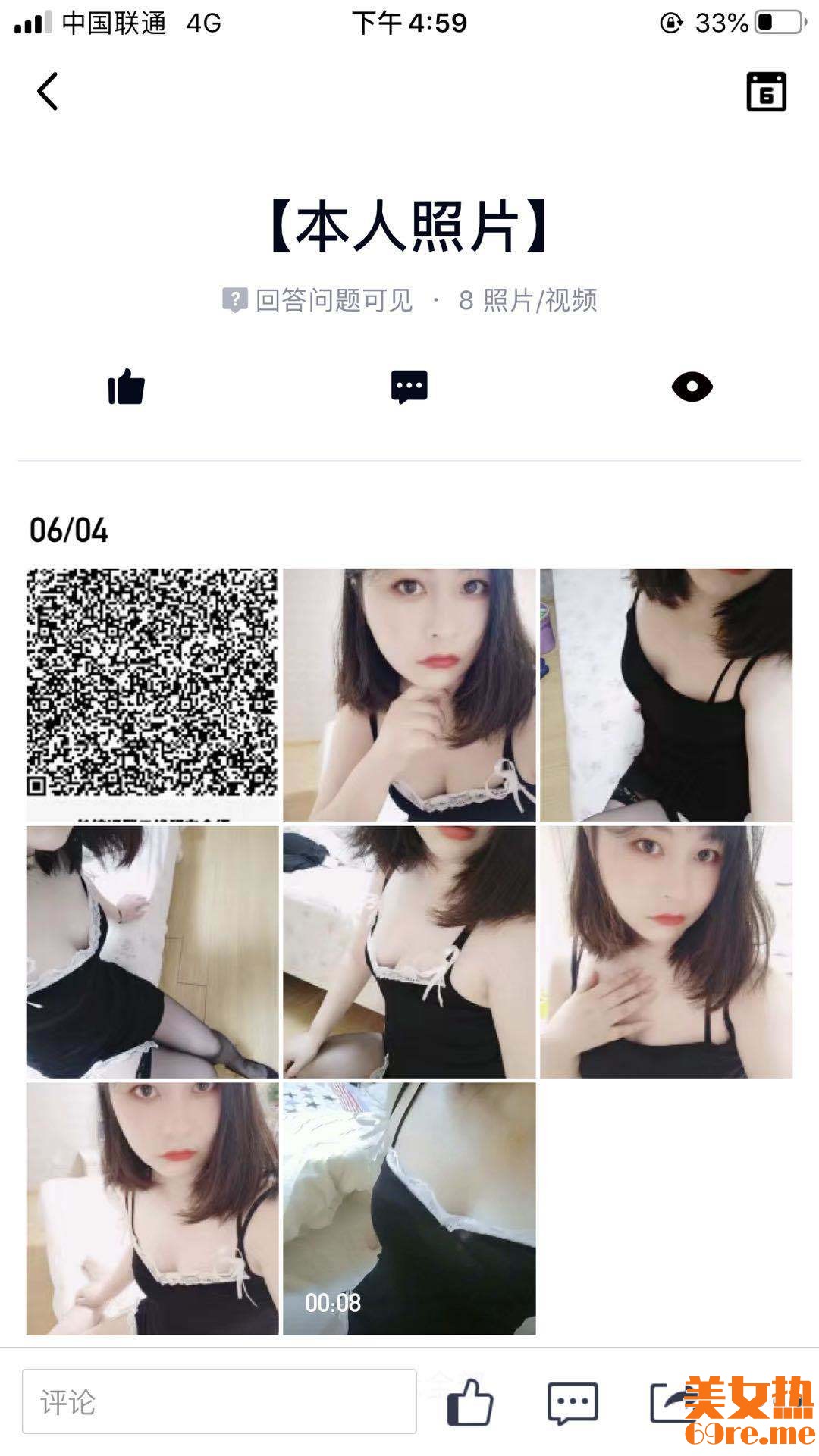819x1456 pixels.
Task: Open the filled comments bubble below the title
Action: point(409,387)
